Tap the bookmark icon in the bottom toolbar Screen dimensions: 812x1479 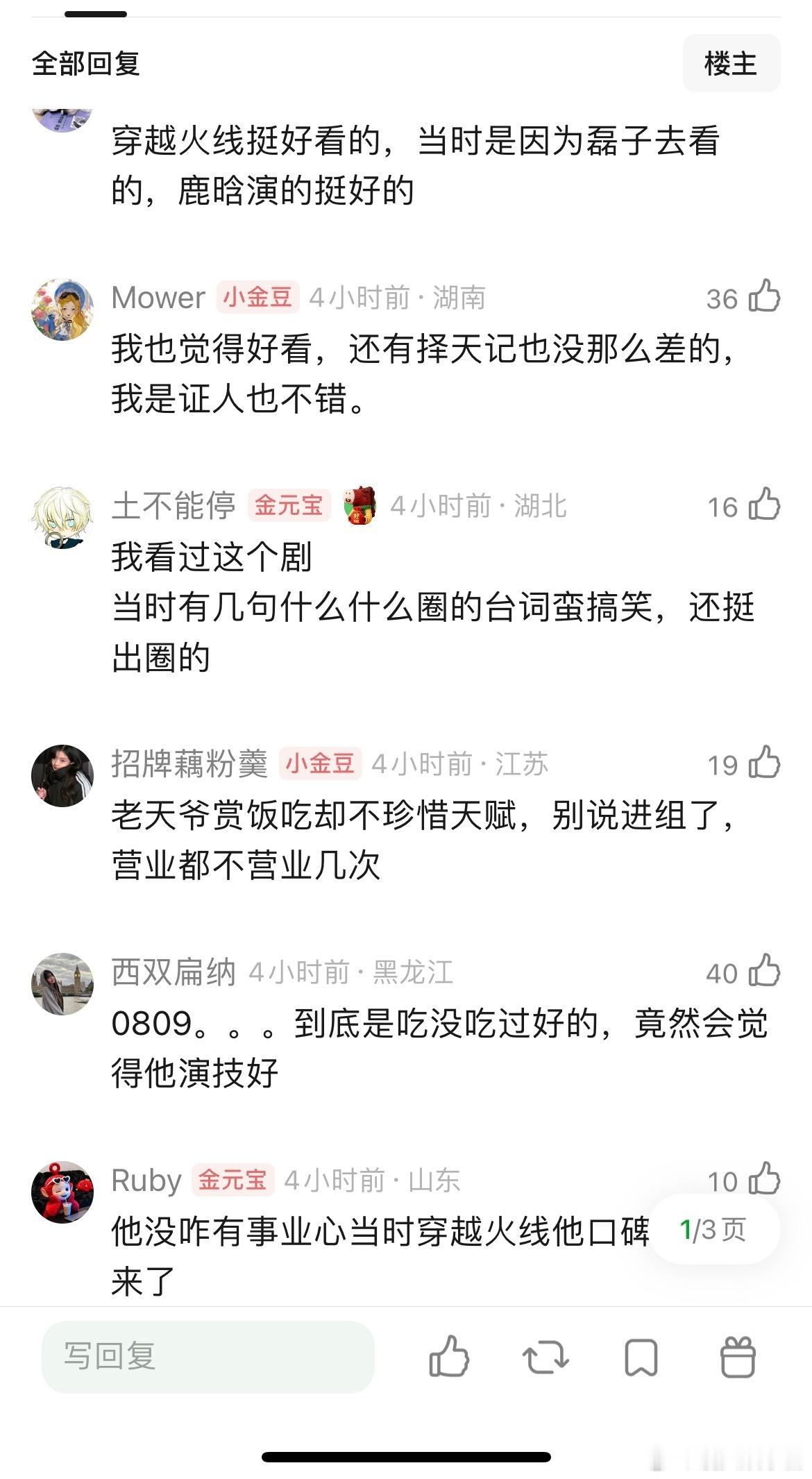pos(642,1358)
